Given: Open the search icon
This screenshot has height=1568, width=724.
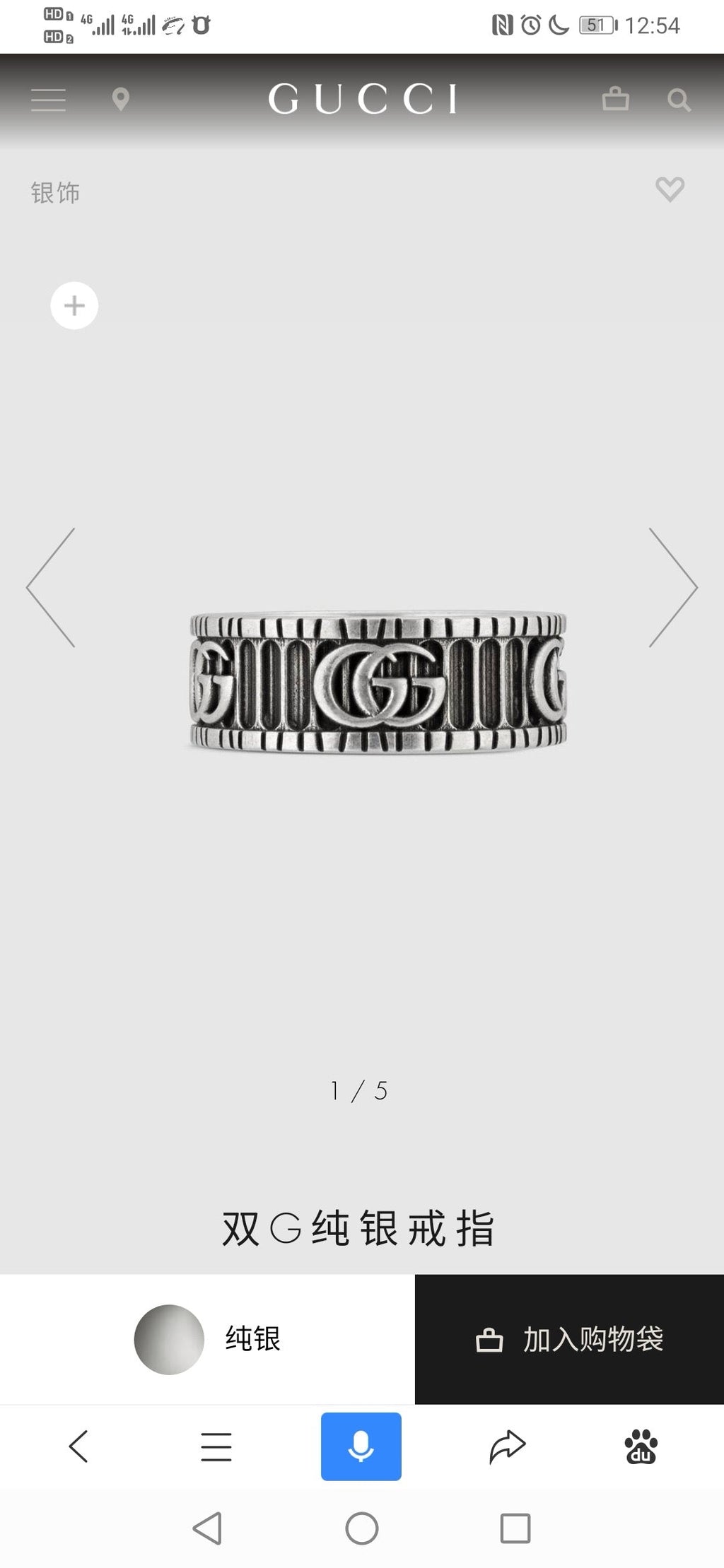Looking at the screenshot, I should click(681, 100).
